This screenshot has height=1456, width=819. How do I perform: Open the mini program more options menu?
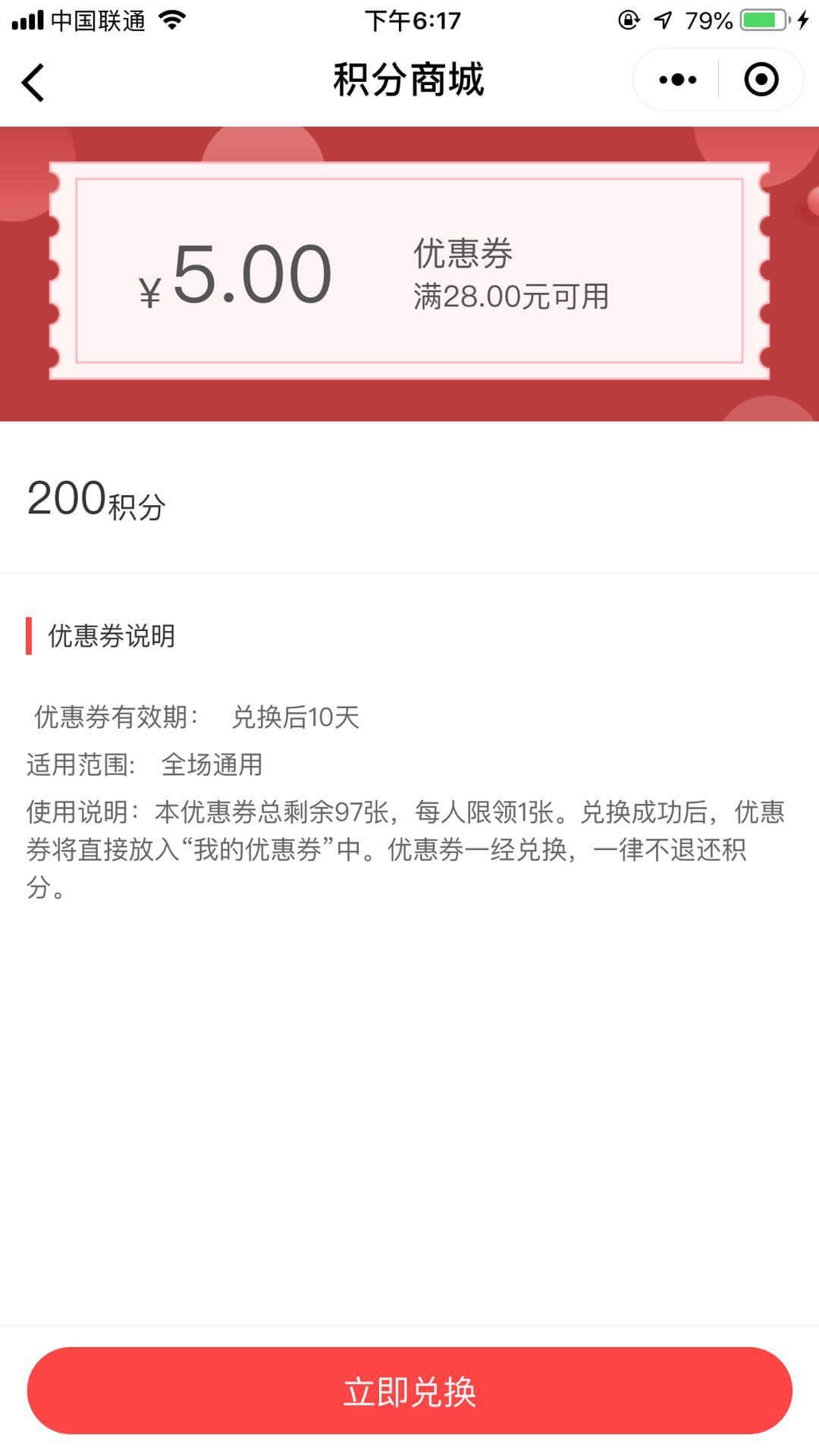(677, 80)
